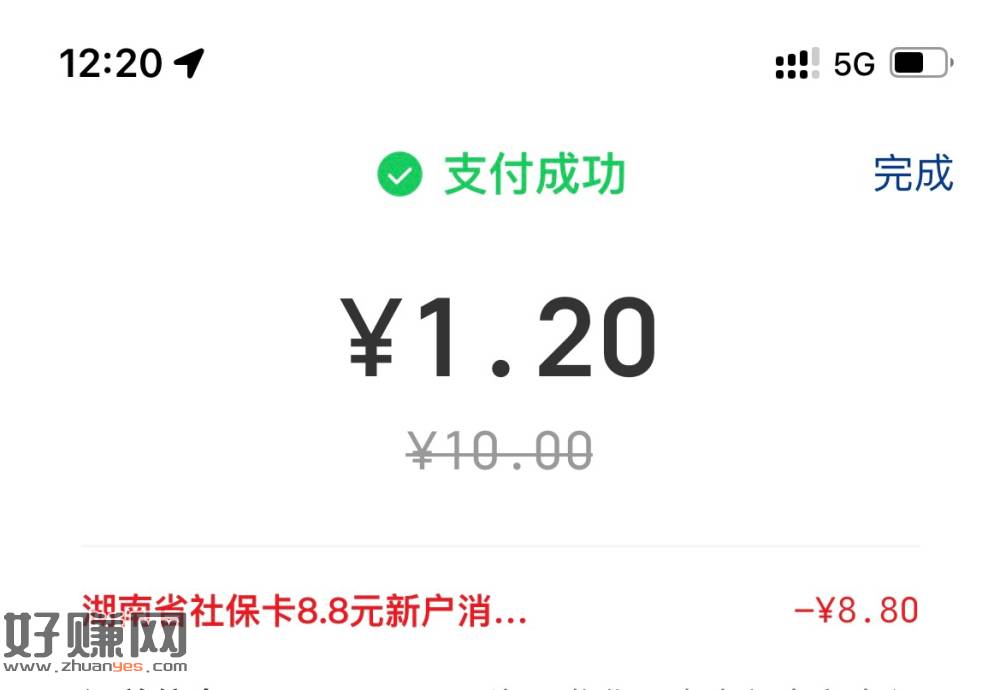The image size is (1000, 690).
Task: Tap 完成 to finish payment
Action: [912, 174]
